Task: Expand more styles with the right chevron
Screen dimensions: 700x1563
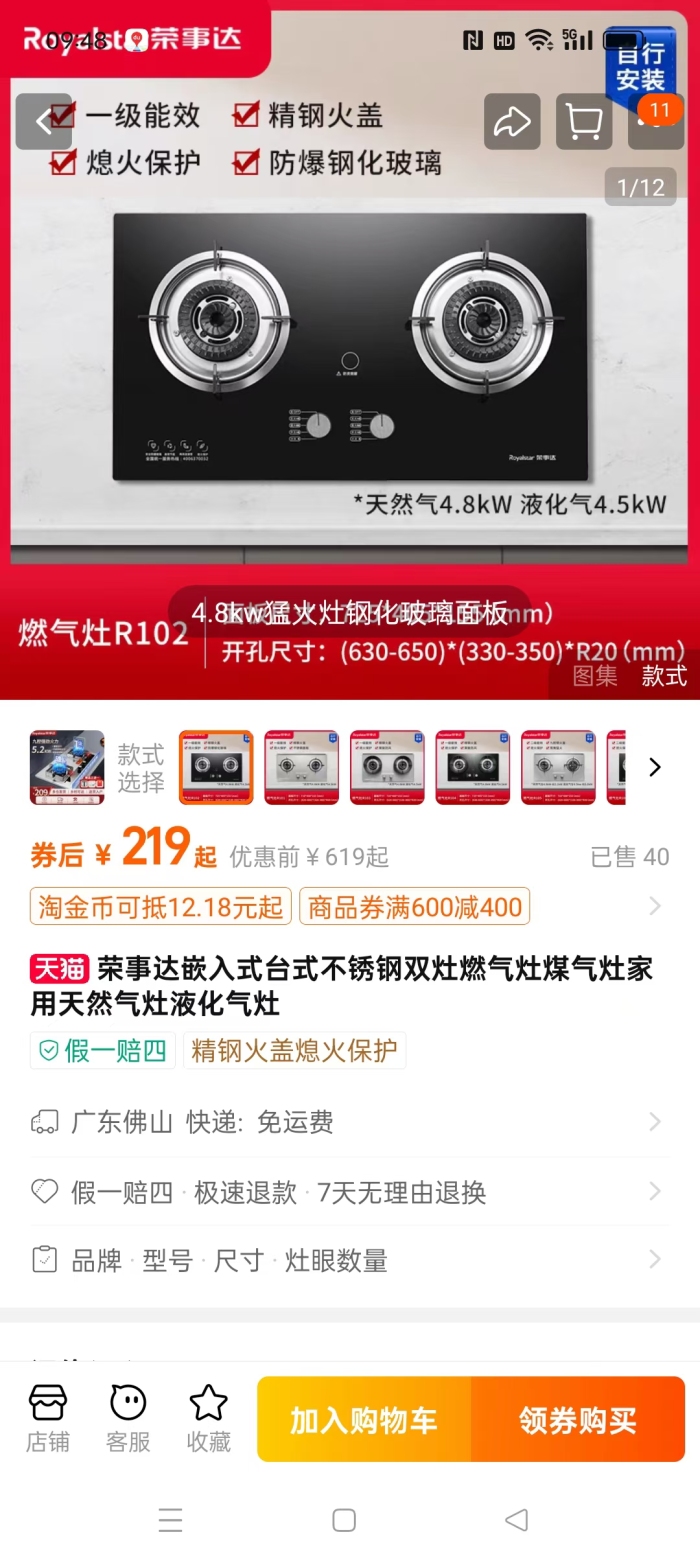Action: pos(655,767)
